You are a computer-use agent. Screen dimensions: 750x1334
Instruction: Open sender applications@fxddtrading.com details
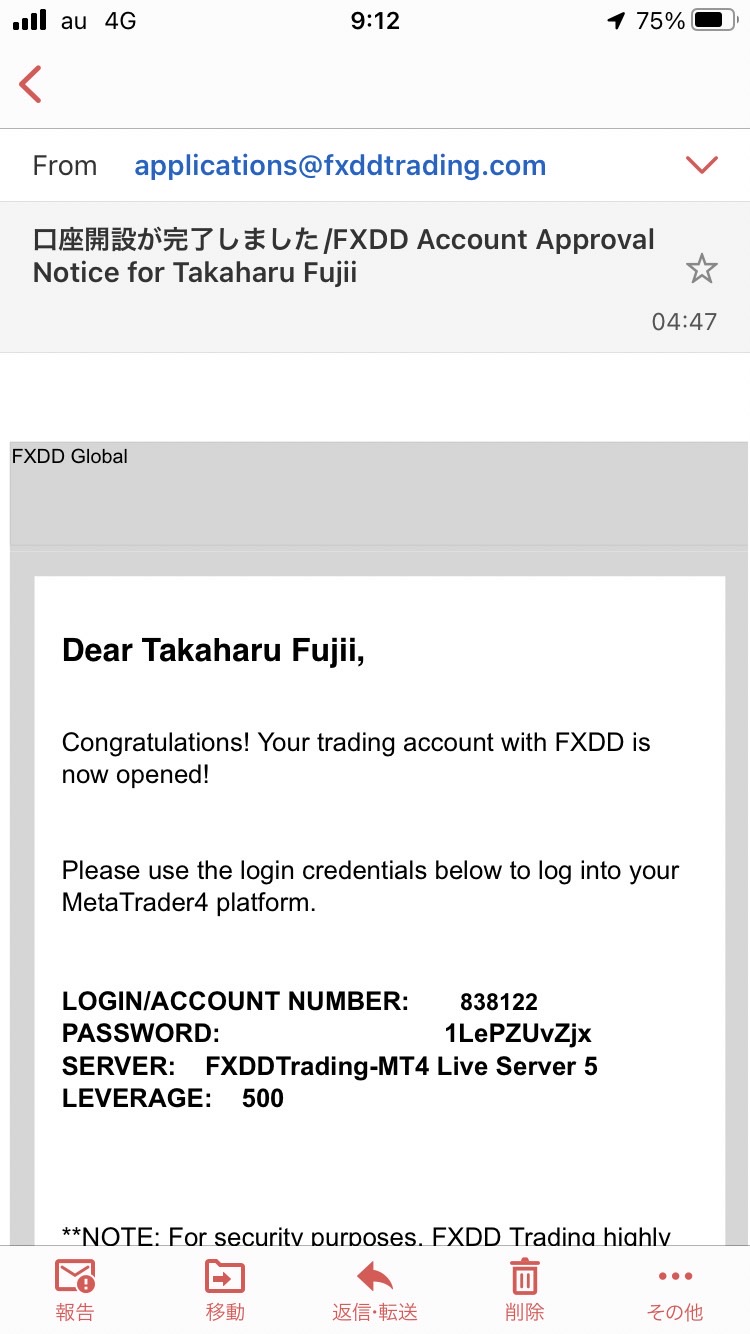tap(340, 166)
